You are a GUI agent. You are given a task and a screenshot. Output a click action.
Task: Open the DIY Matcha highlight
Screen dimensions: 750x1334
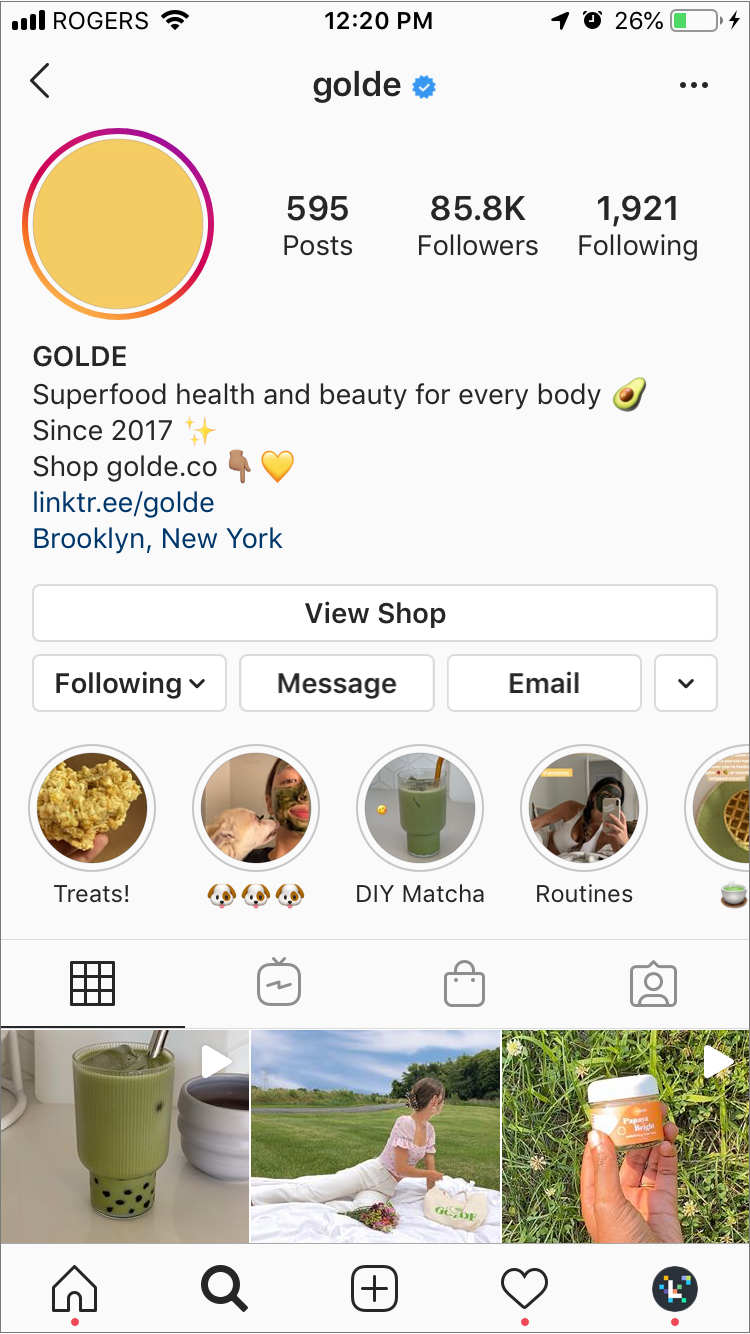pyautogui.click(x=420, y=809)
